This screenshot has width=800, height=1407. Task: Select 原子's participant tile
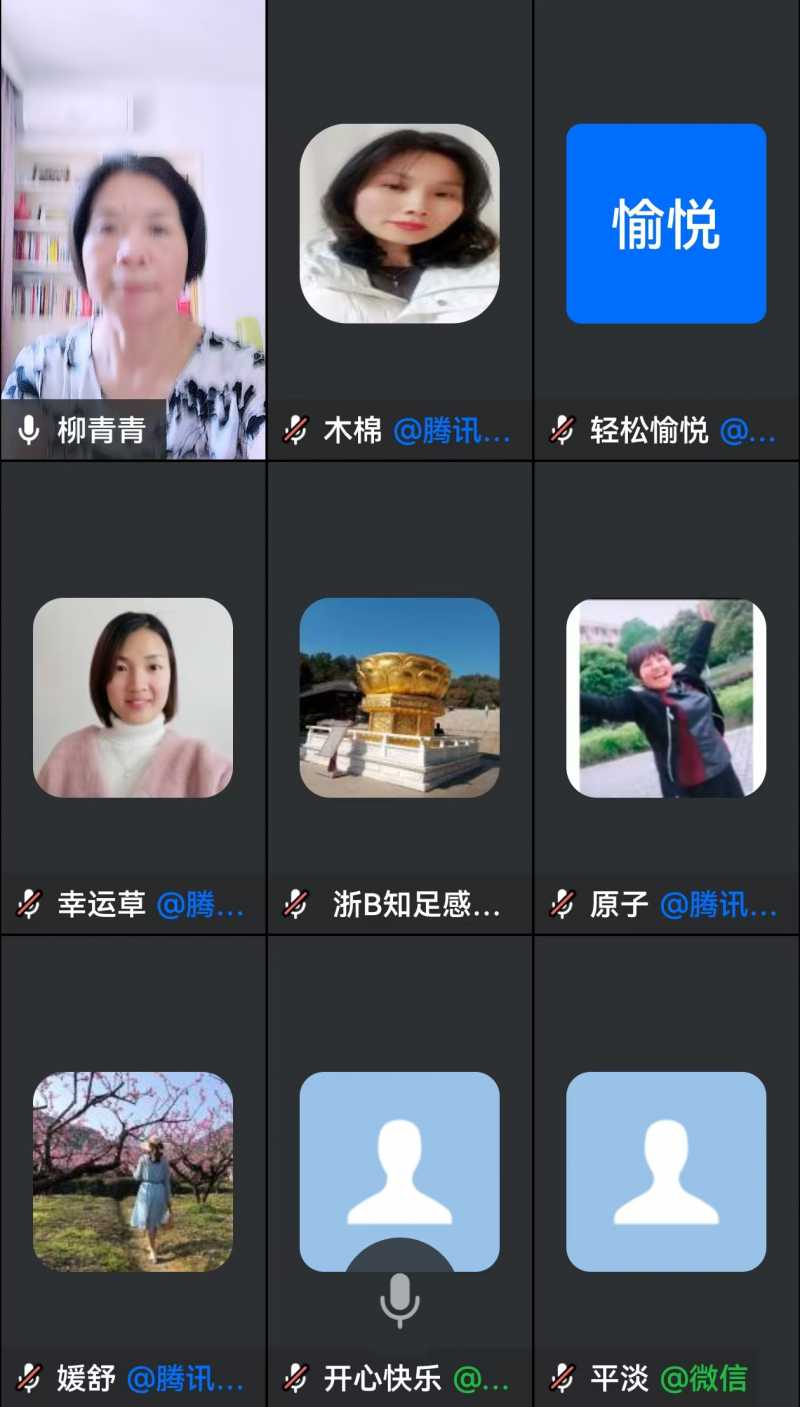(x=666, y=697)
